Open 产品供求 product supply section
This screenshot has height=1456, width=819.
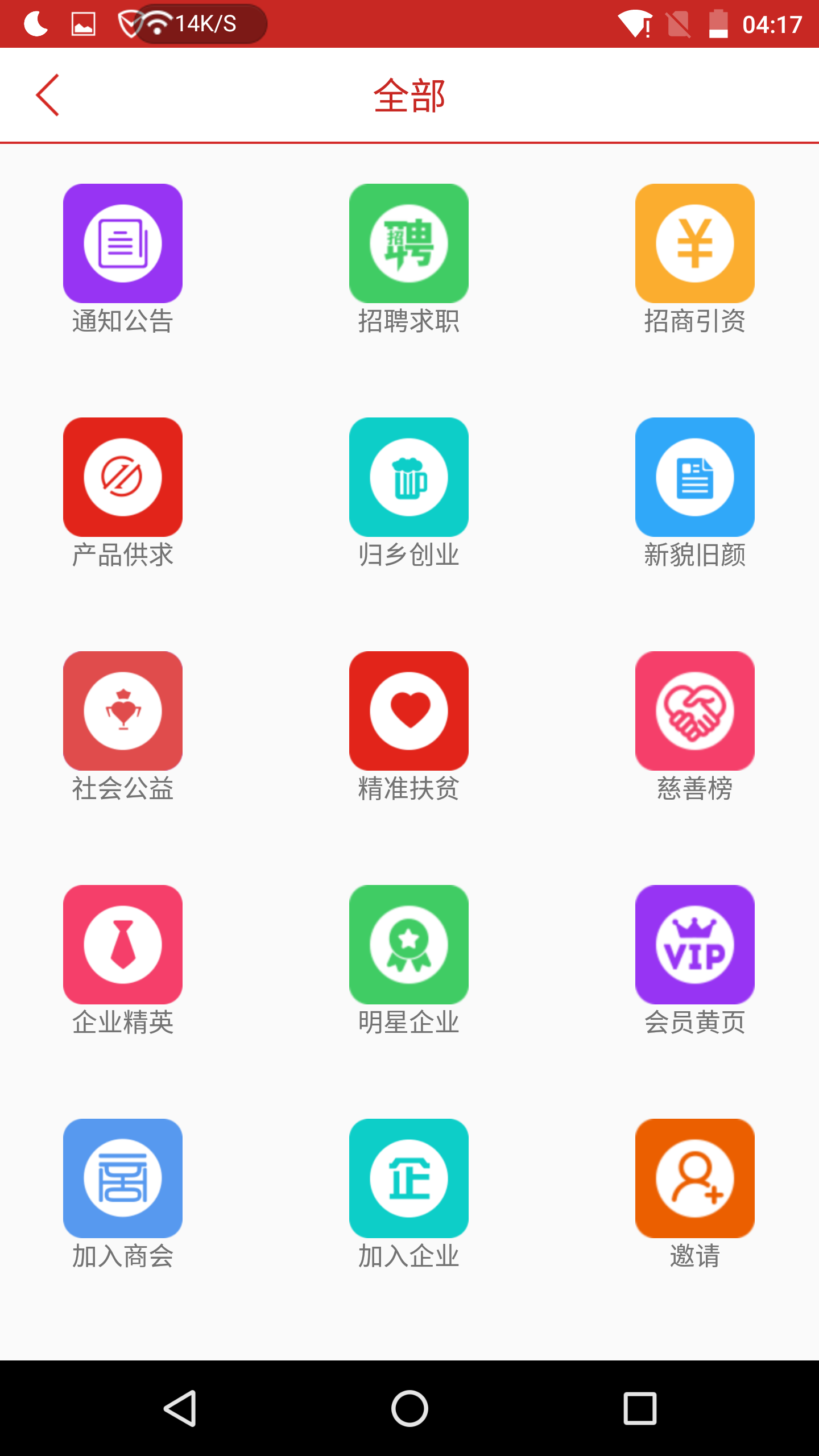click(123, 477)
